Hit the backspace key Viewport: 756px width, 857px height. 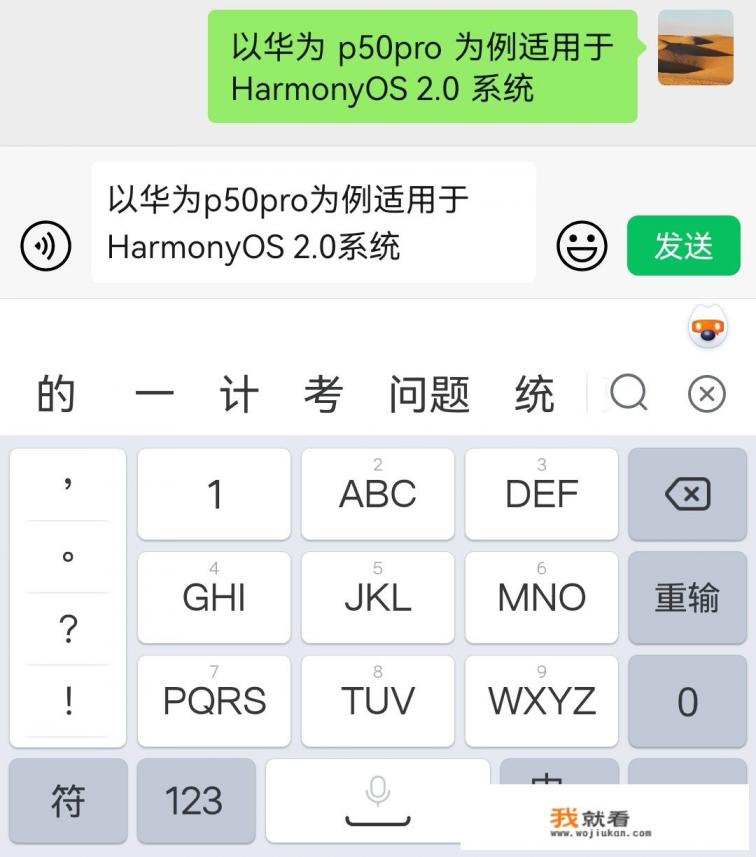(x=687, y=494)
